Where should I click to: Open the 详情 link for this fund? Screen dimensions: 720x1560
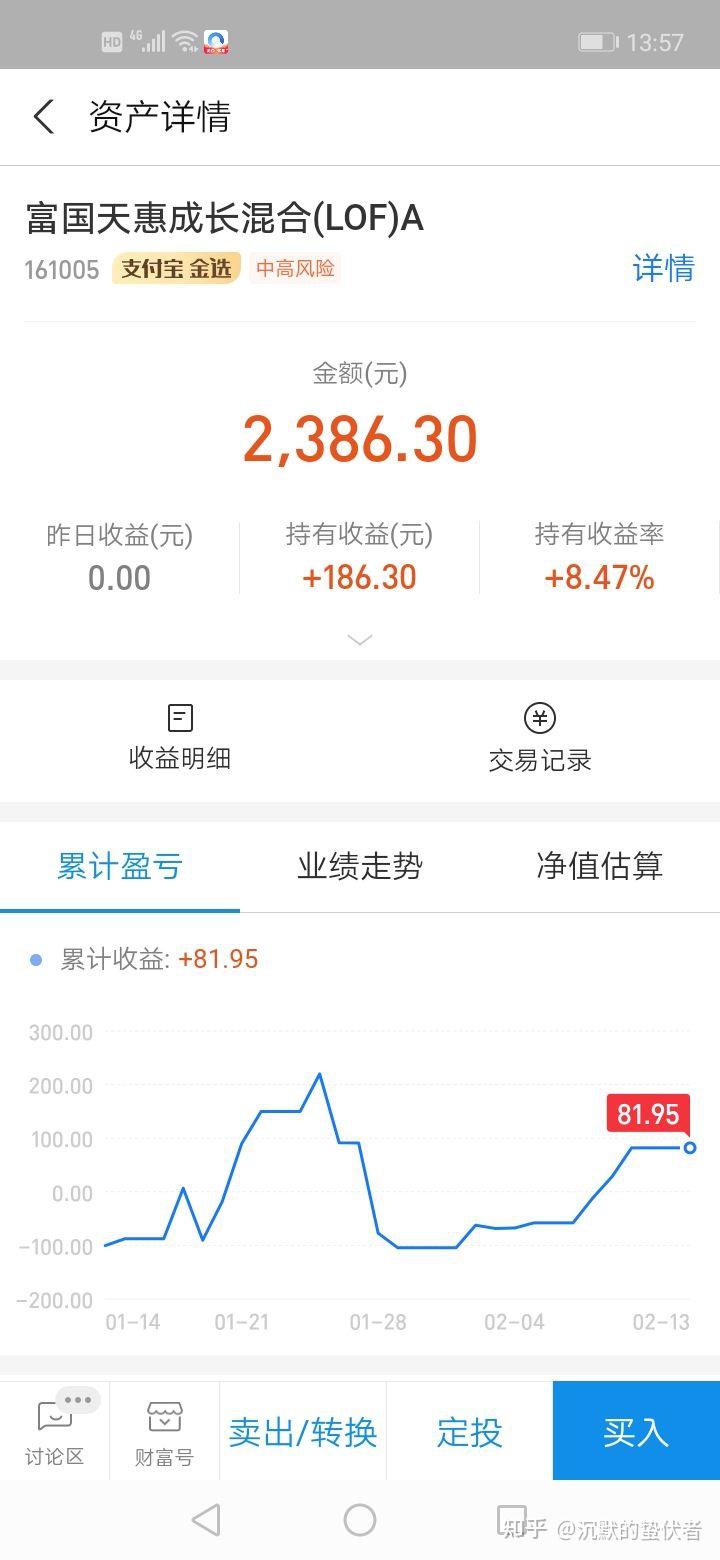pos(663,268)
